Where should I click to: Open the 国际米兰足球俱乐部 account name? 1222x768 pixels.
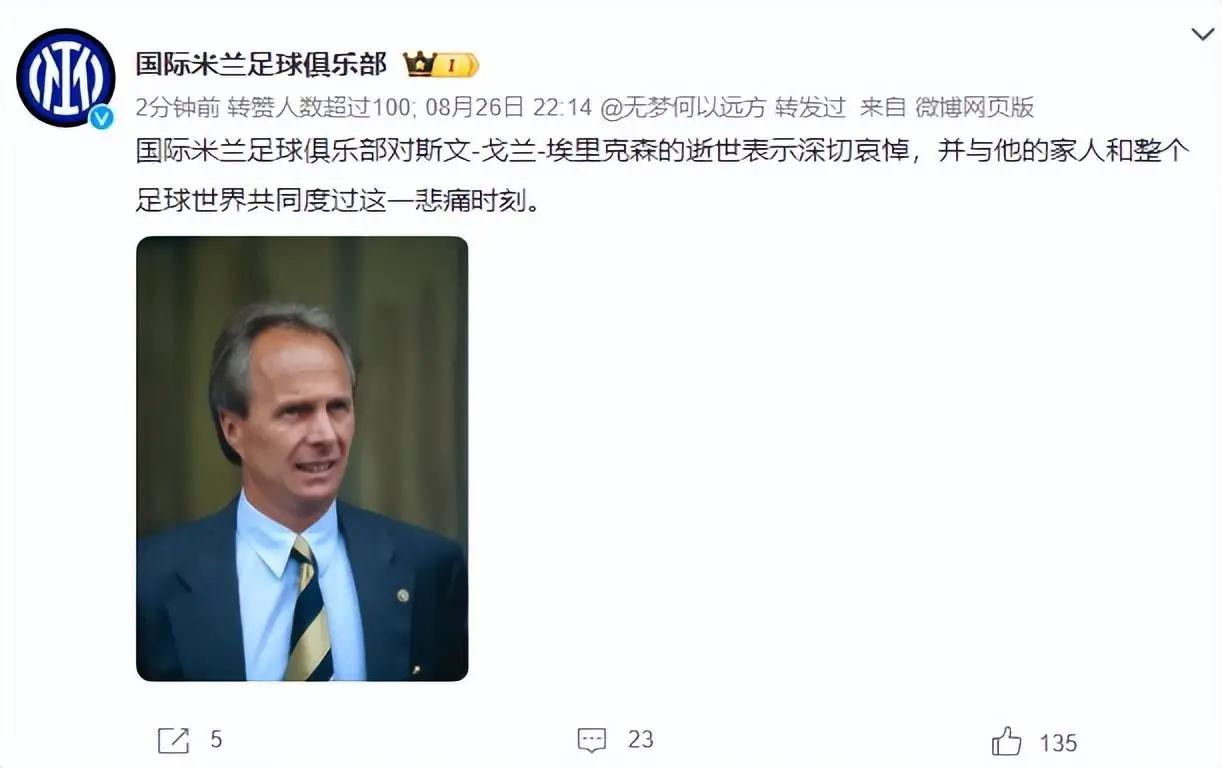coord(261,64)
